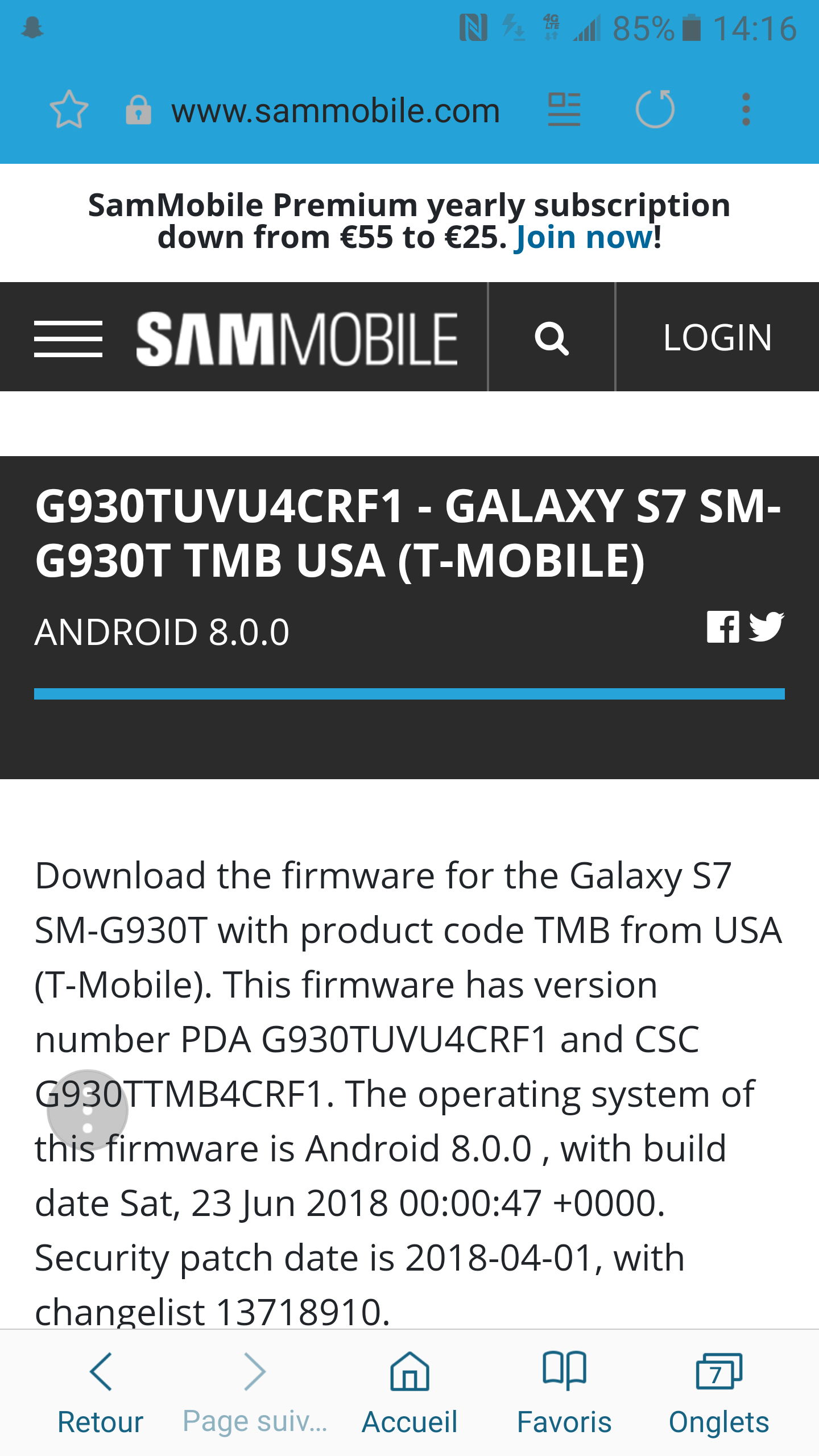Follow the Join now link
The height and width of the screenshot is (1456, 819).
click(584, 237)
